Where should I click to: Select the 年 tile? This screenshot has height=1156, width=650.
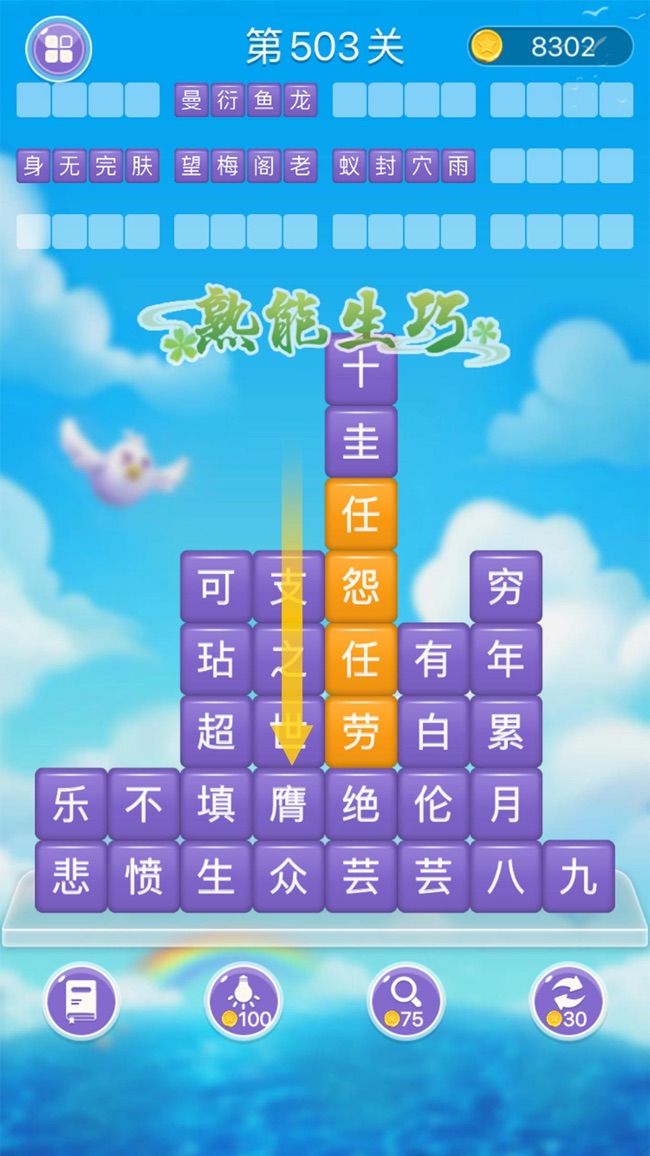505,660
